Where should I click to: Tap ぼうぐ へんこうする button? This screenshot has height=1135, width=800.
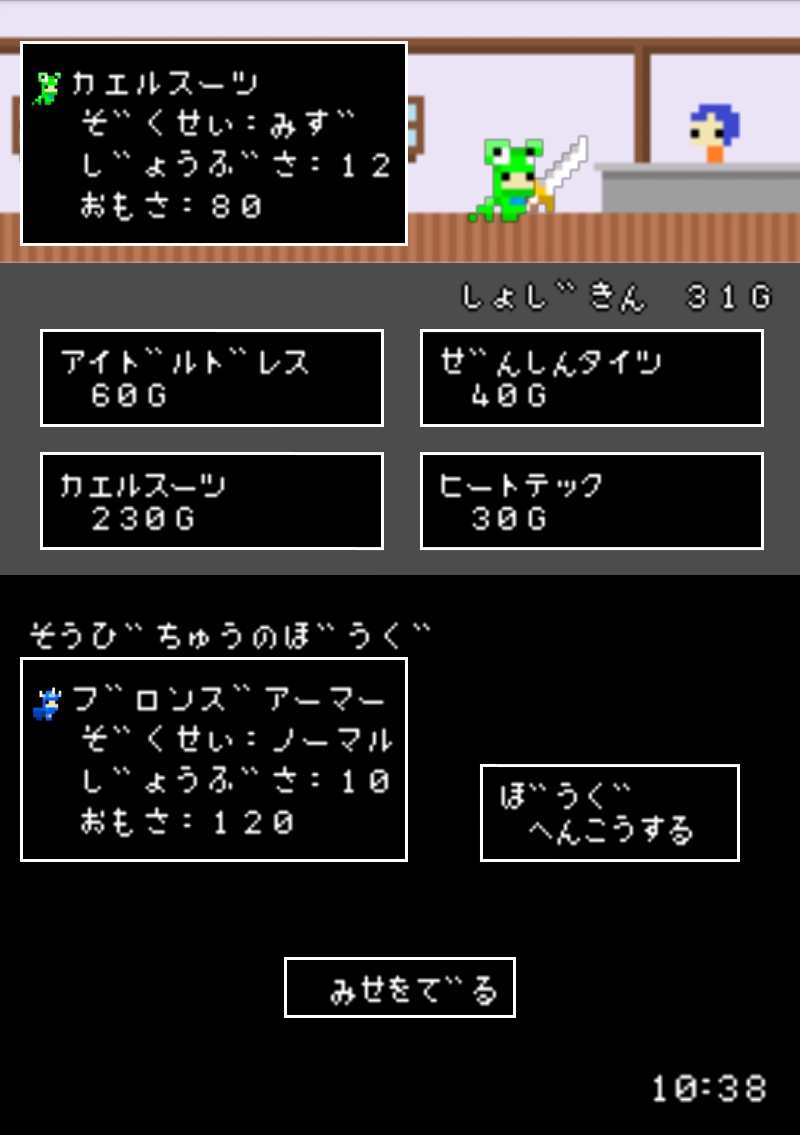610,813
